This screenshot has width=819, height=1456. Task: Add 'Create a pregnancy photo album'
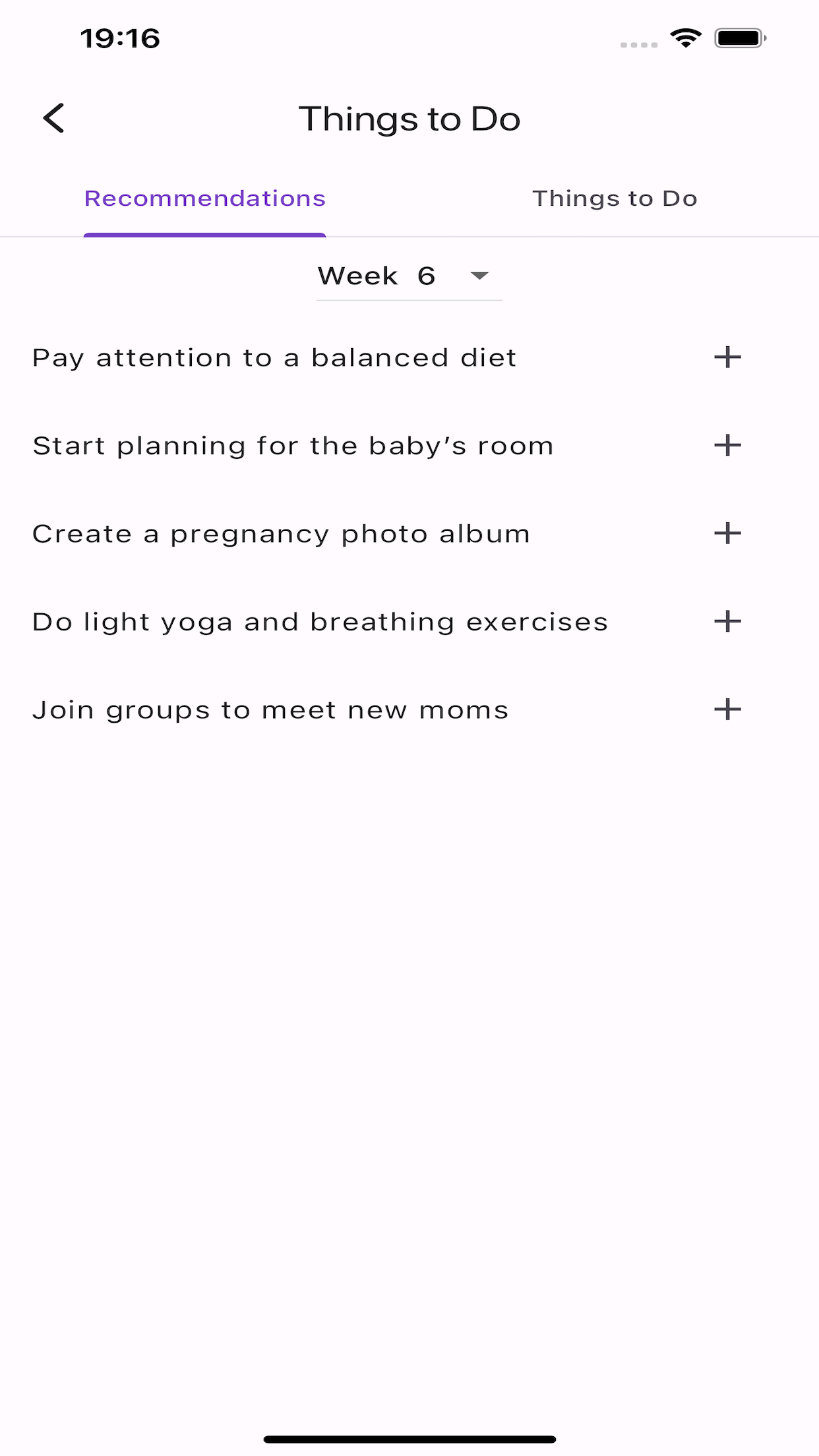pos(728,533)
